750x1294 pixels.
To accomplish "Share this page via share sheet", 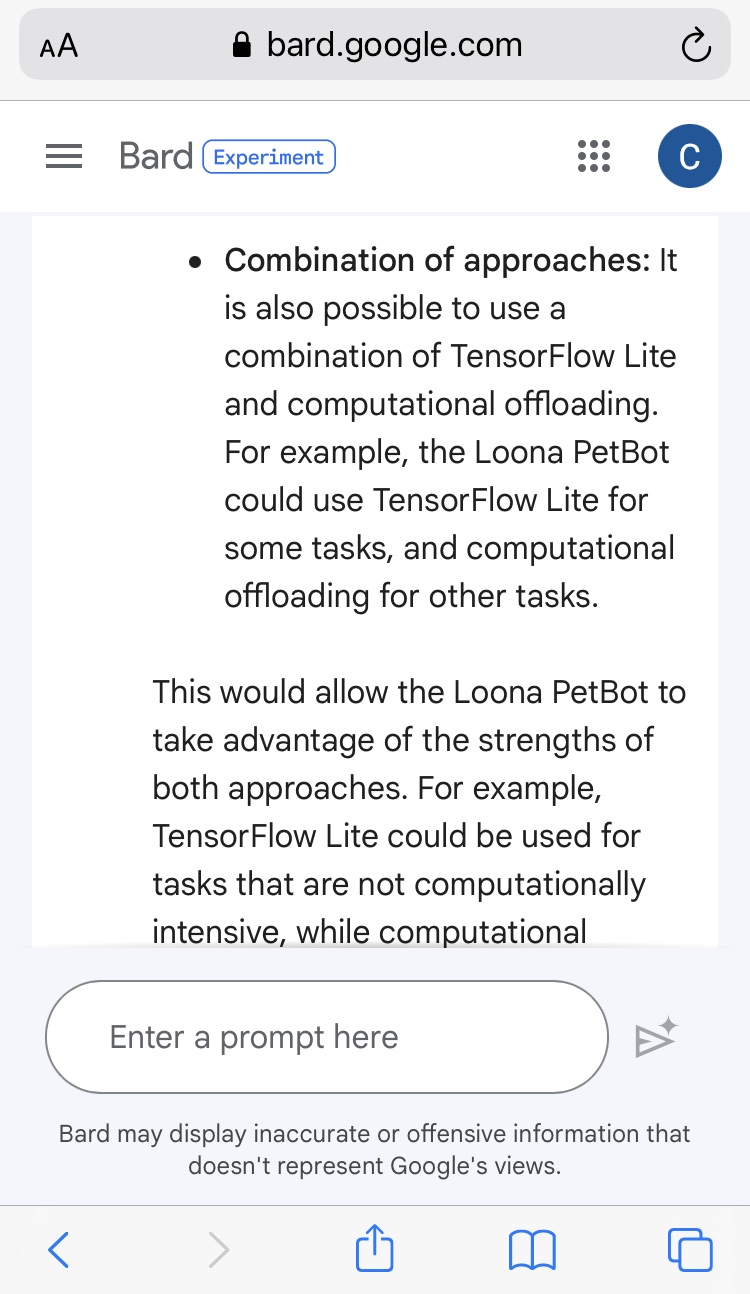I will point(375,1249).
